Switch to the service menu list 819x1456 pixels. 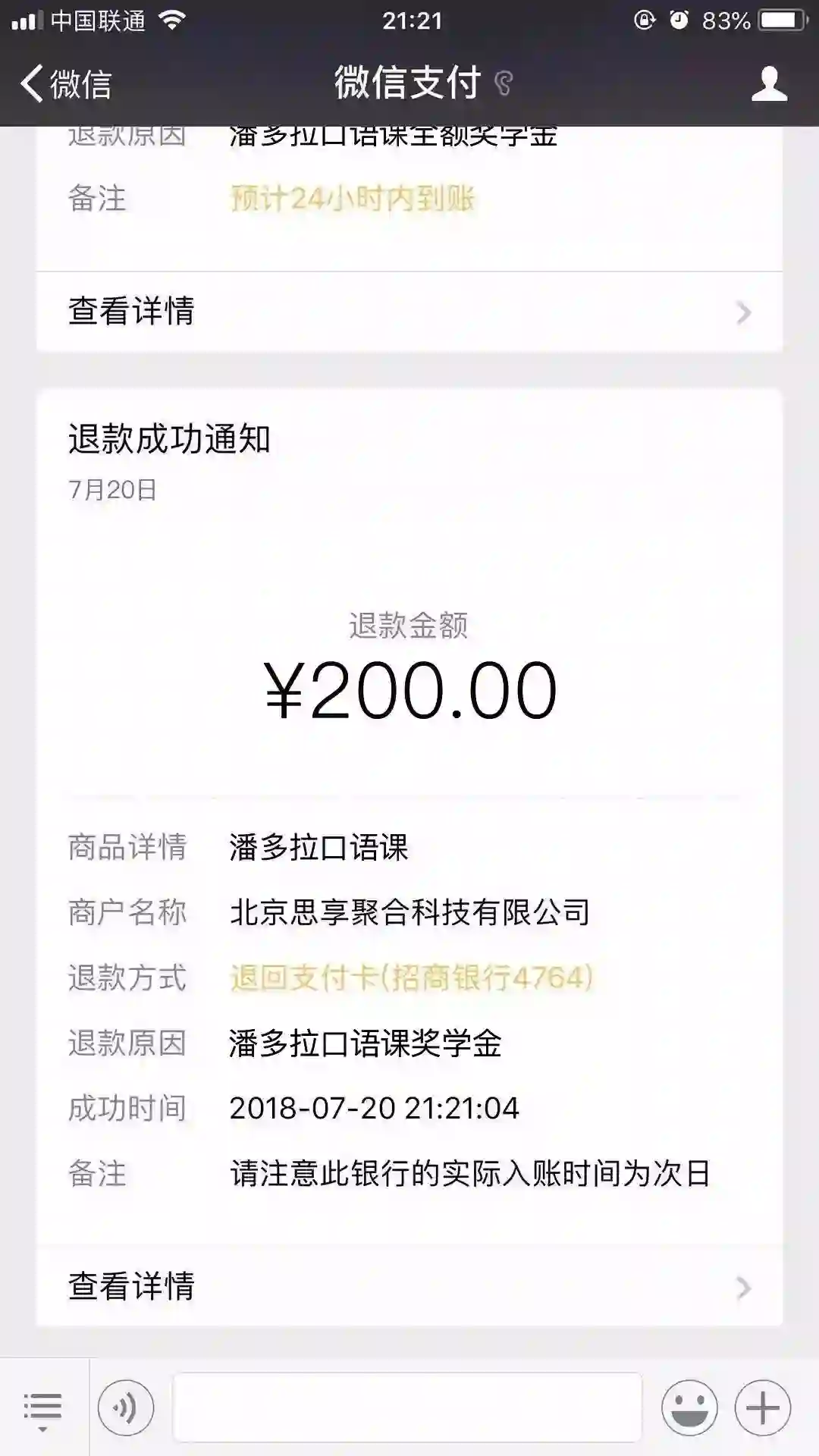click(x=43, y=1409)
